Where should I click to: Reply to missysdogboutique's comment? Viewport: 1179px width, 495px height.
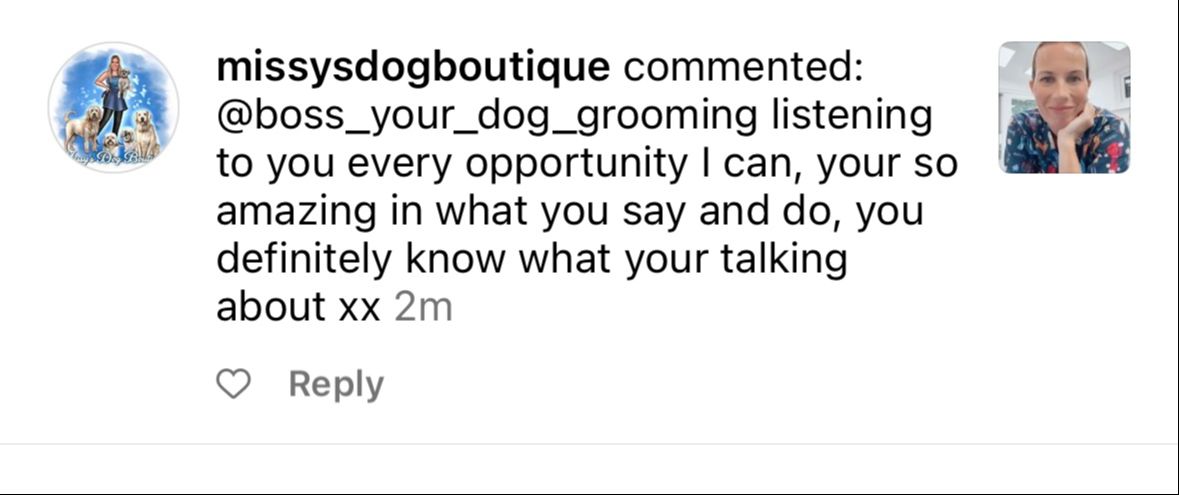336,384
